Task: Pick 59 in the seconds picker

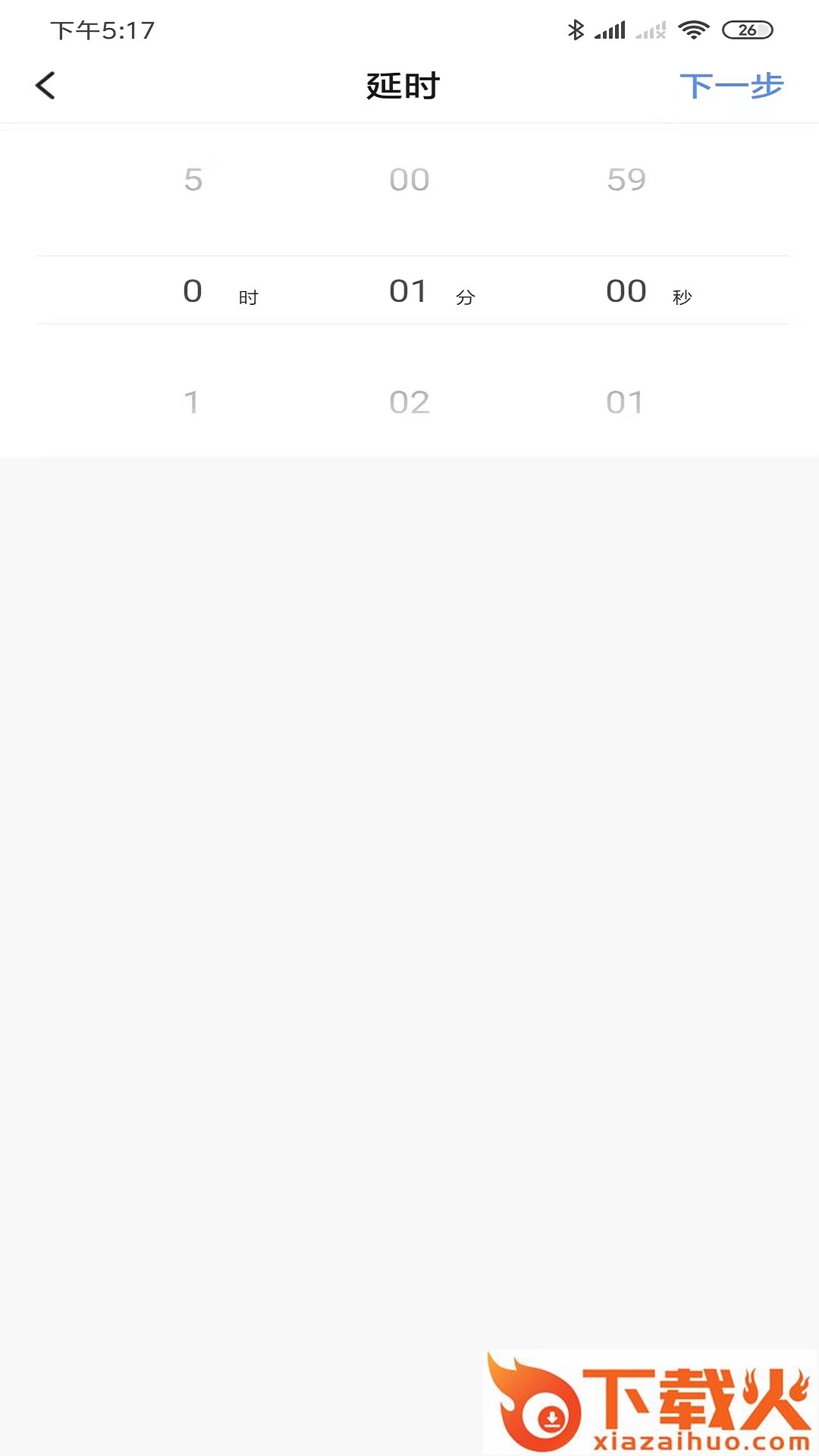Action: (x=626, y=180)
